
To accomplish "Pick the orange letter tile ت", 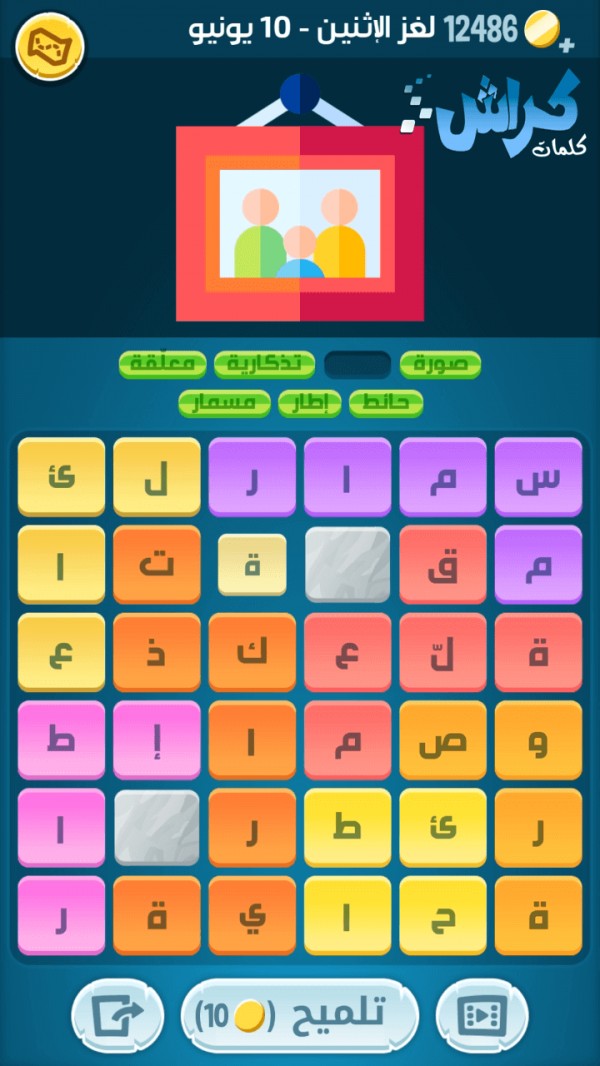I will coord(157,565).
